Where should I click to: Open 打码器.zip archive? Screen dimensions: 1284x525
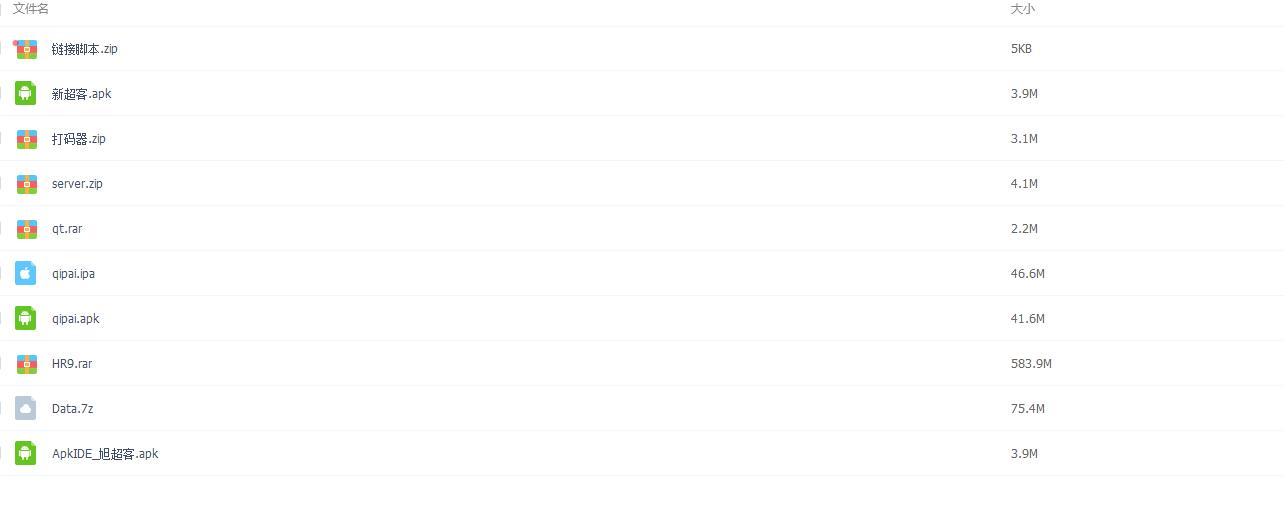(x=78, y=139)
